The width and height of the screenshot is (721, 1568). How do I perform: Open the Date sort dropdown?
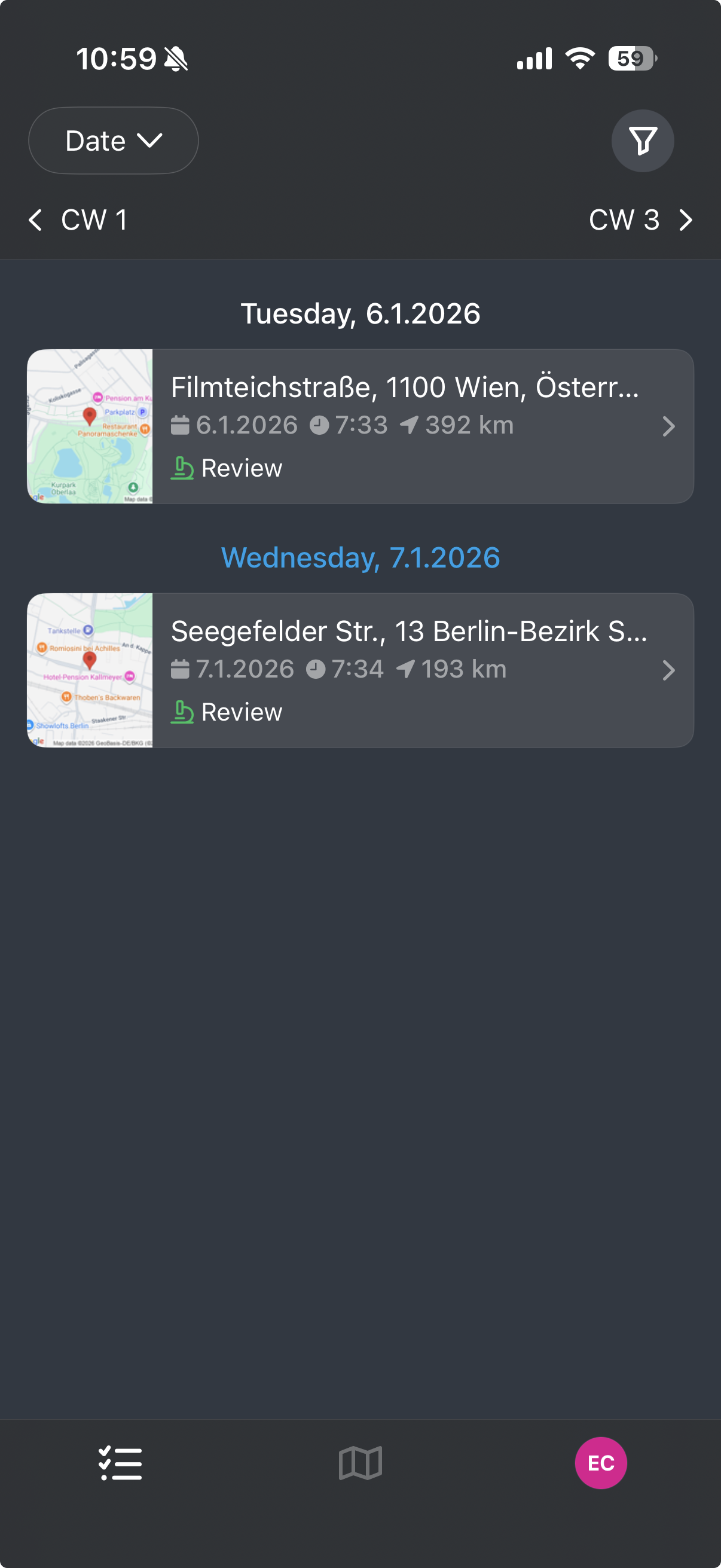point(113,141)
